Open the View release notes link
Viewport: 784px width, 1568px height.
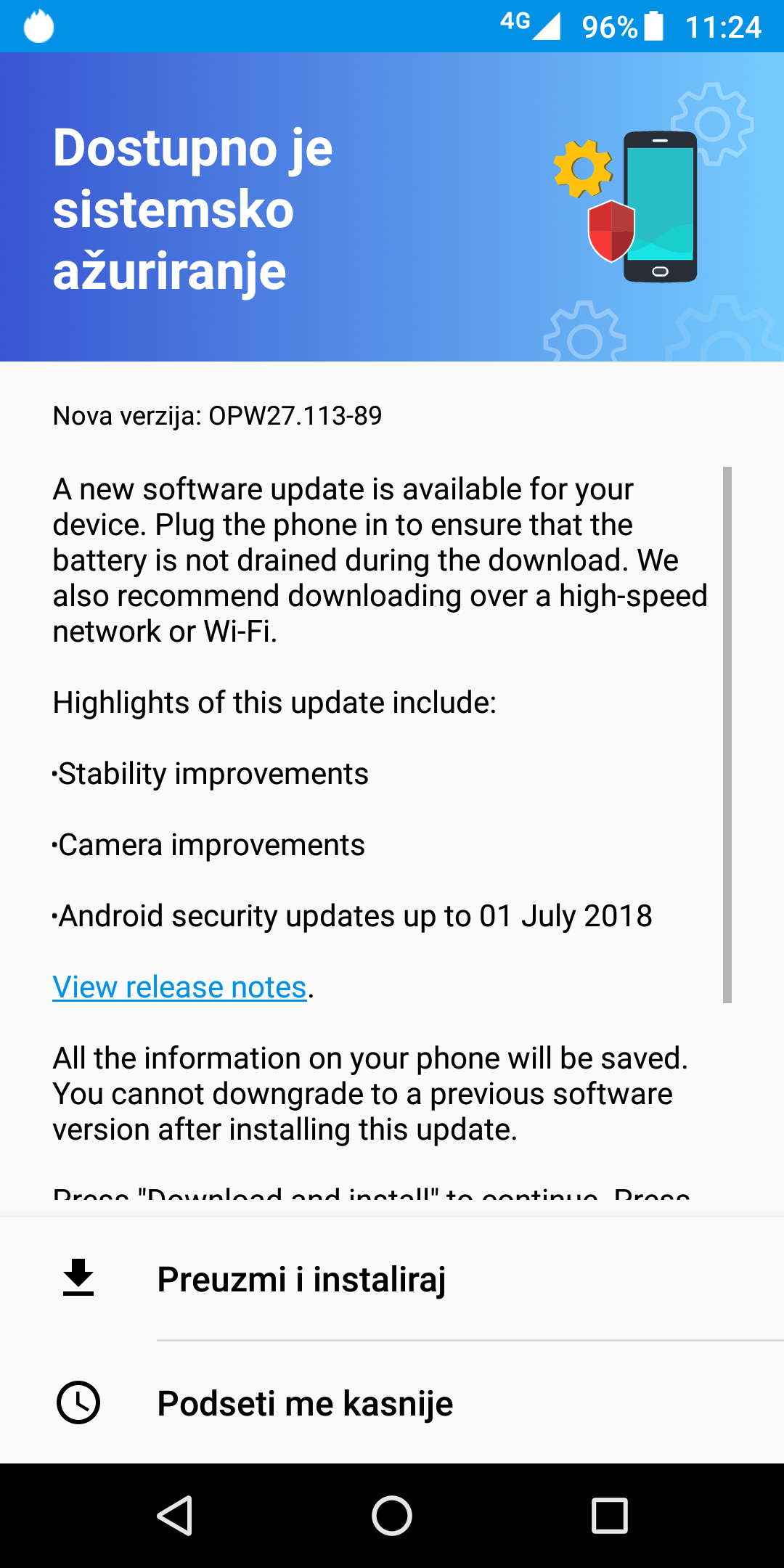[179, 987]
